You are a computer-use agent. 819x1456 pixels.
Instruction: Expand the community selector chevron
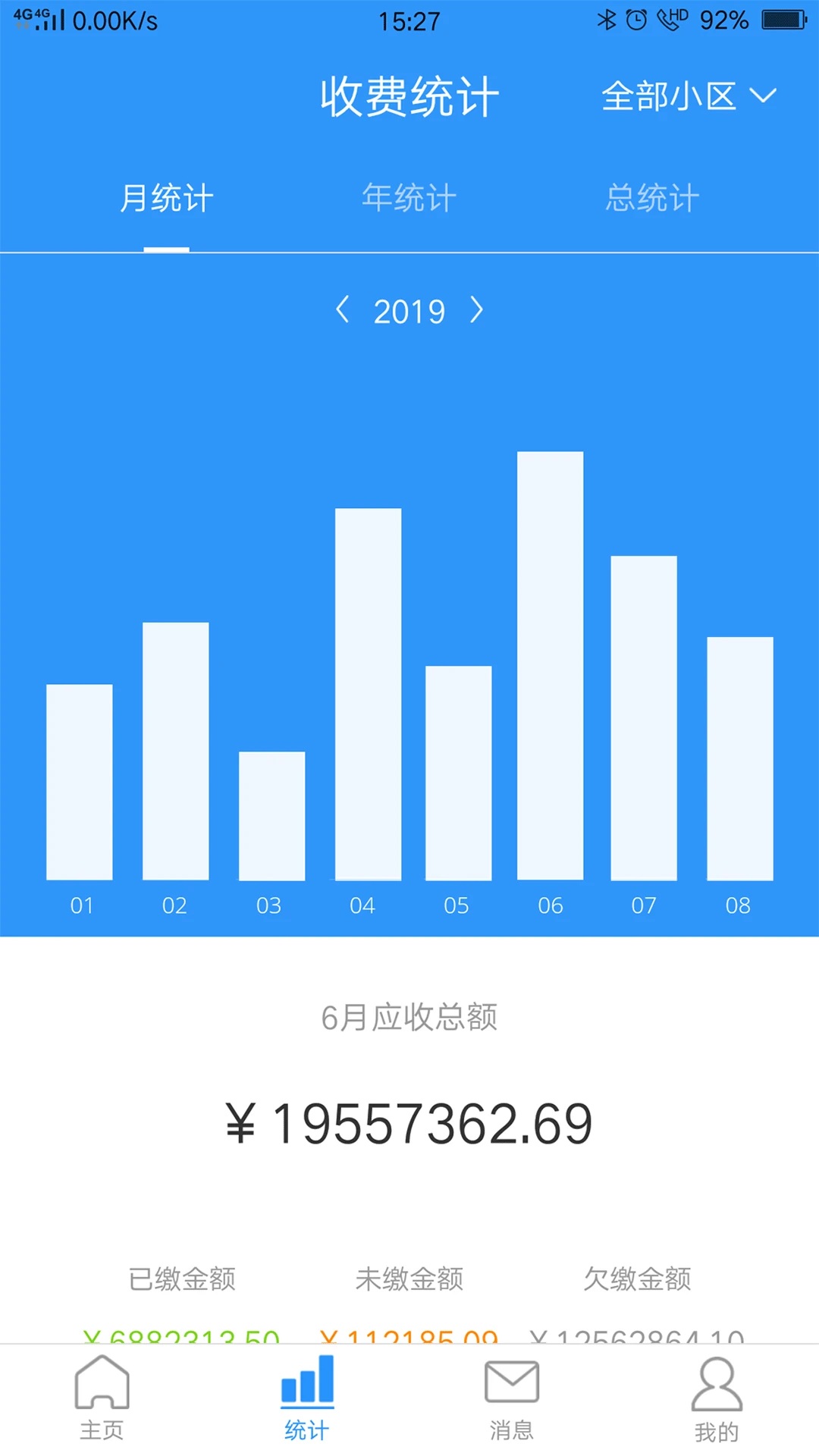tap(764, 96)
